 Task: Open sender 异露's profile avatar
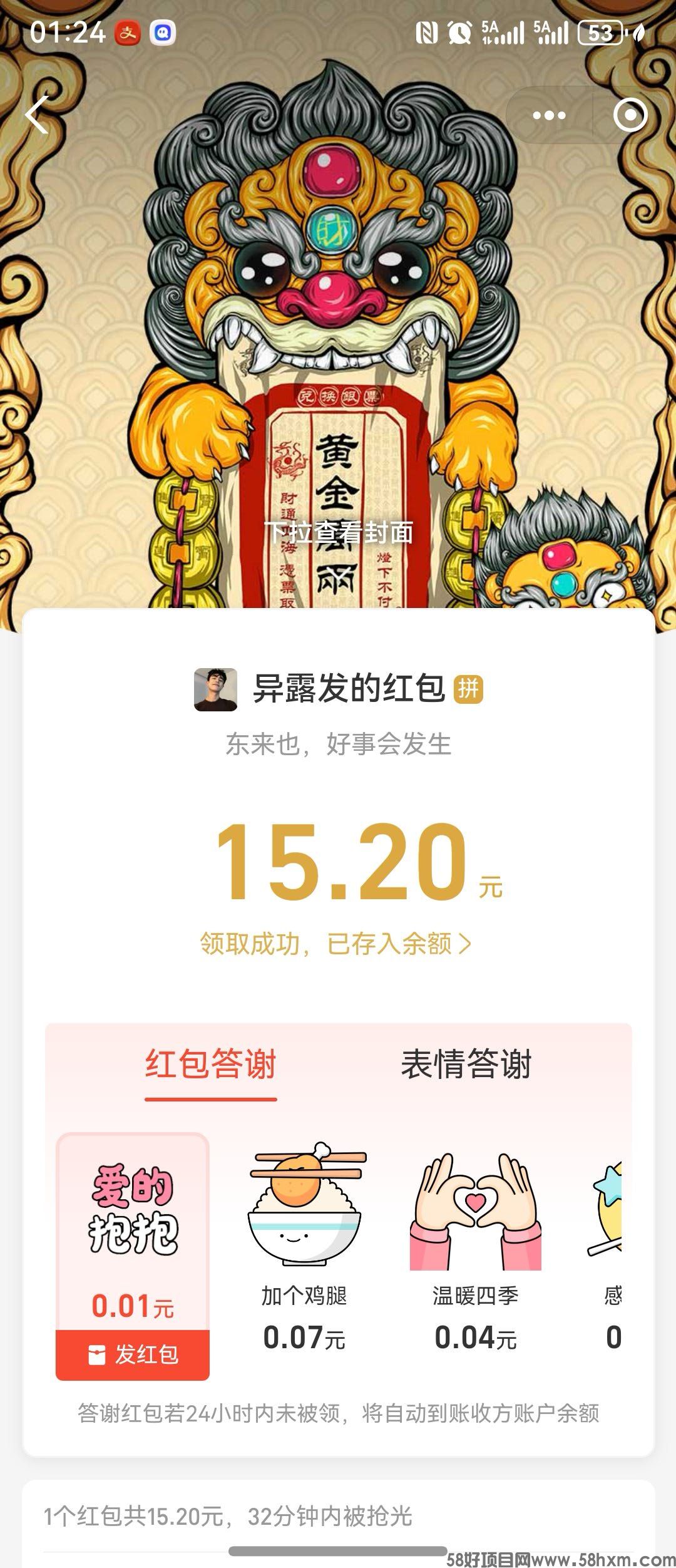pos(216,689)
